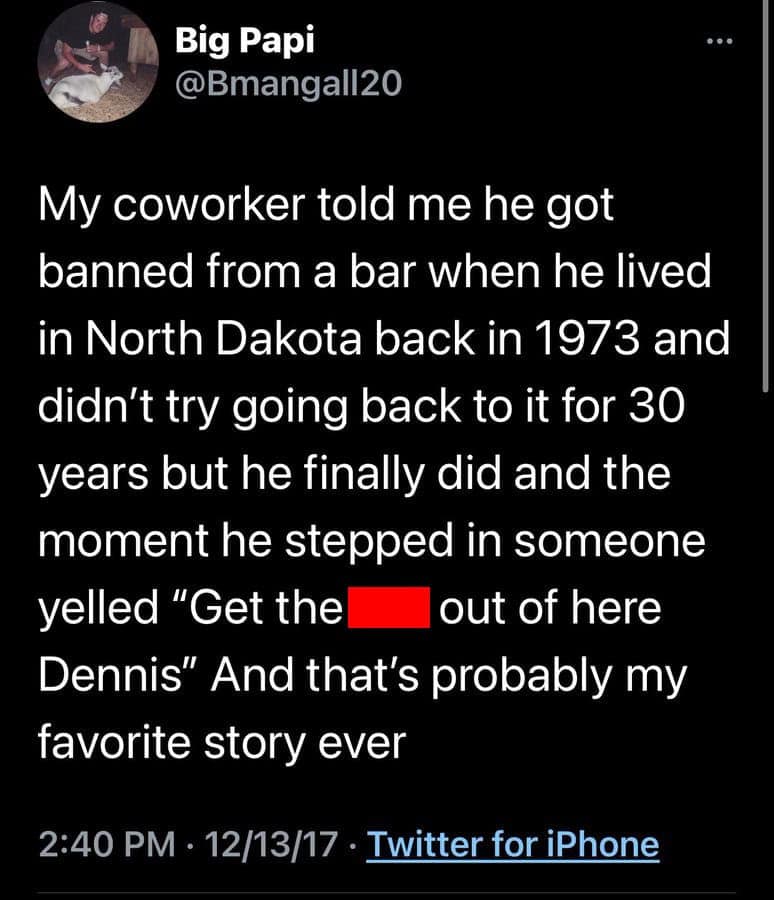Click the phrase North Dakota in the text

click(222, 335)
